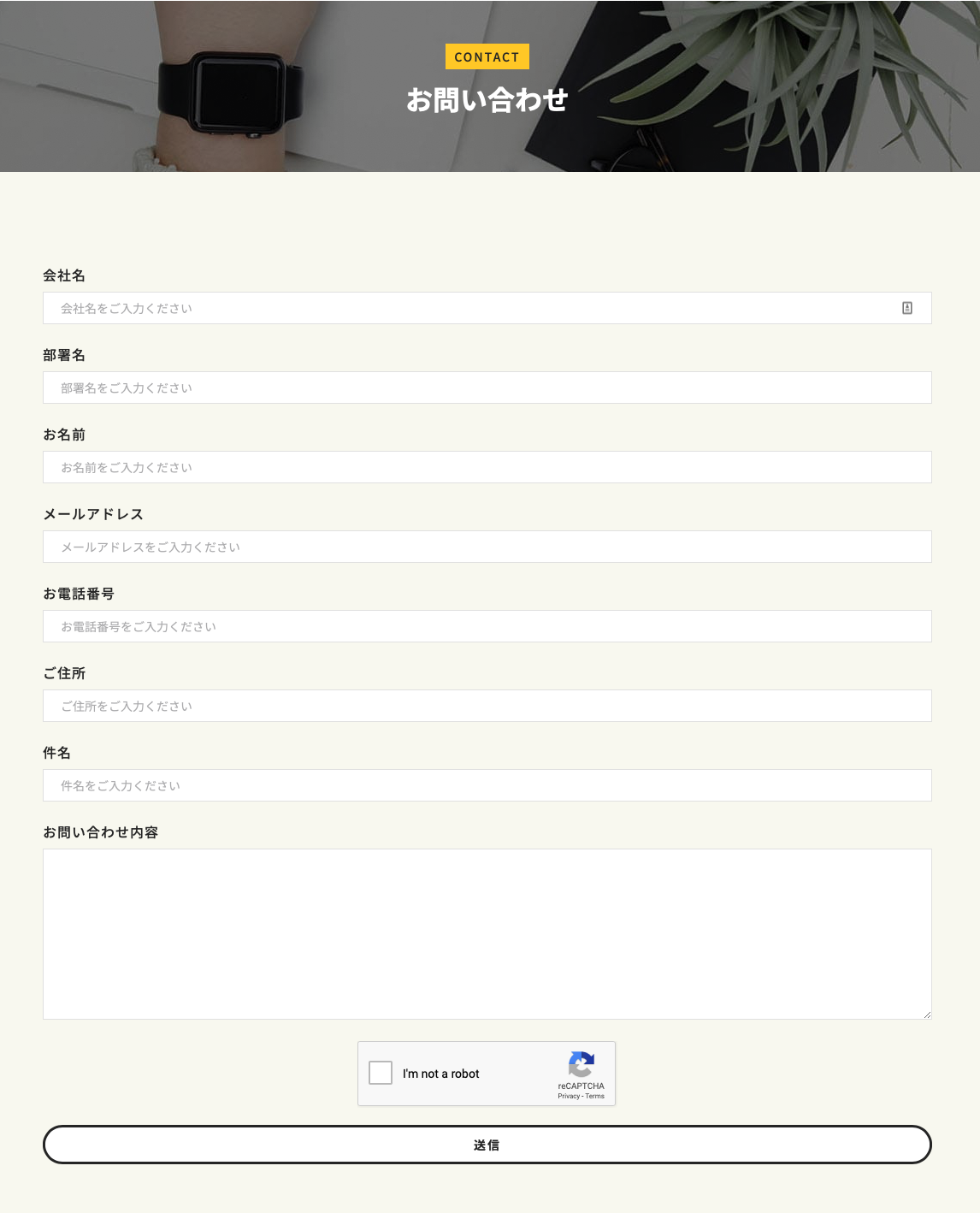This screenshot has width=980, height=1213.
Task: Tap the お電話番号 phone number field
Action: 487,626
